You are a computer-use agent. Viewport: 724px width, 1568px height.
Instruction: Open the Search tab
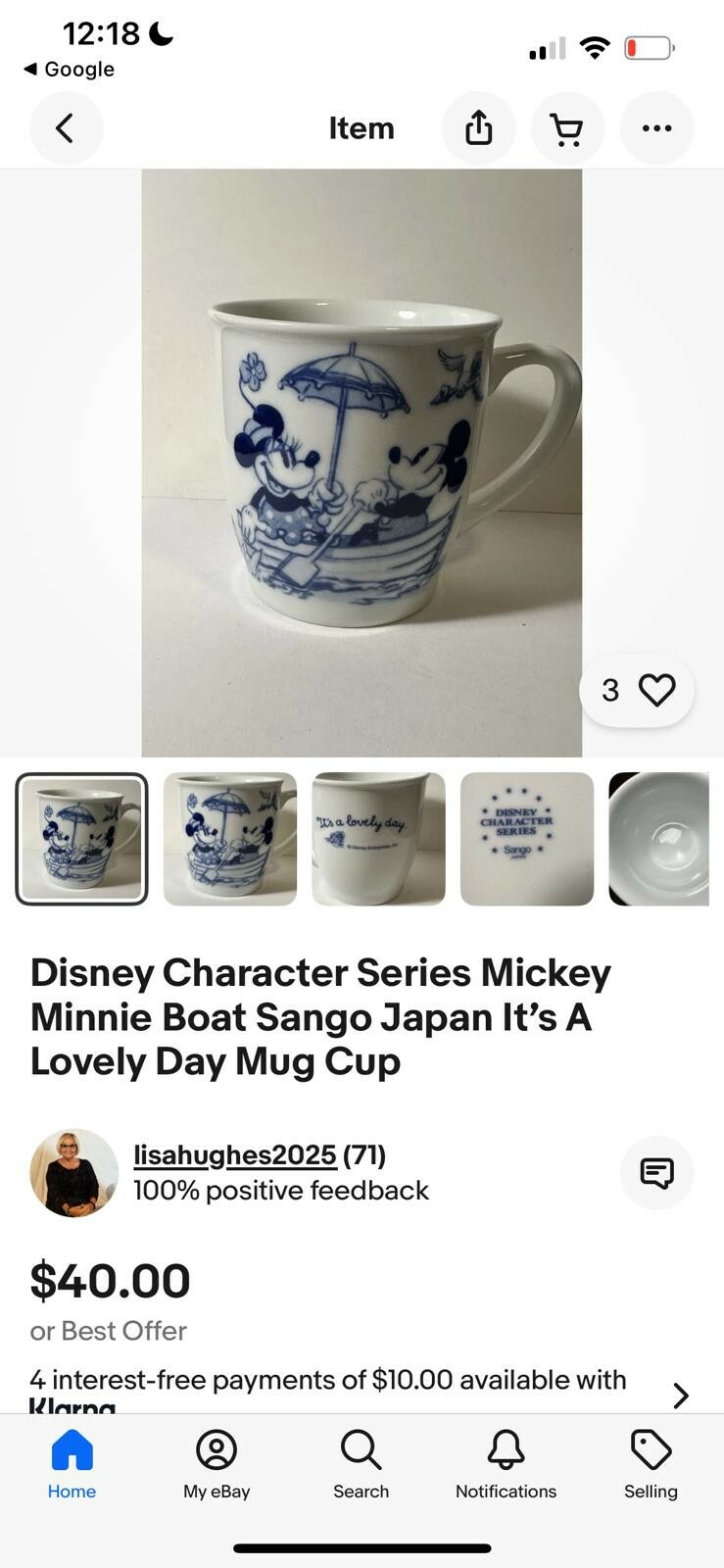pos(362,1465)
